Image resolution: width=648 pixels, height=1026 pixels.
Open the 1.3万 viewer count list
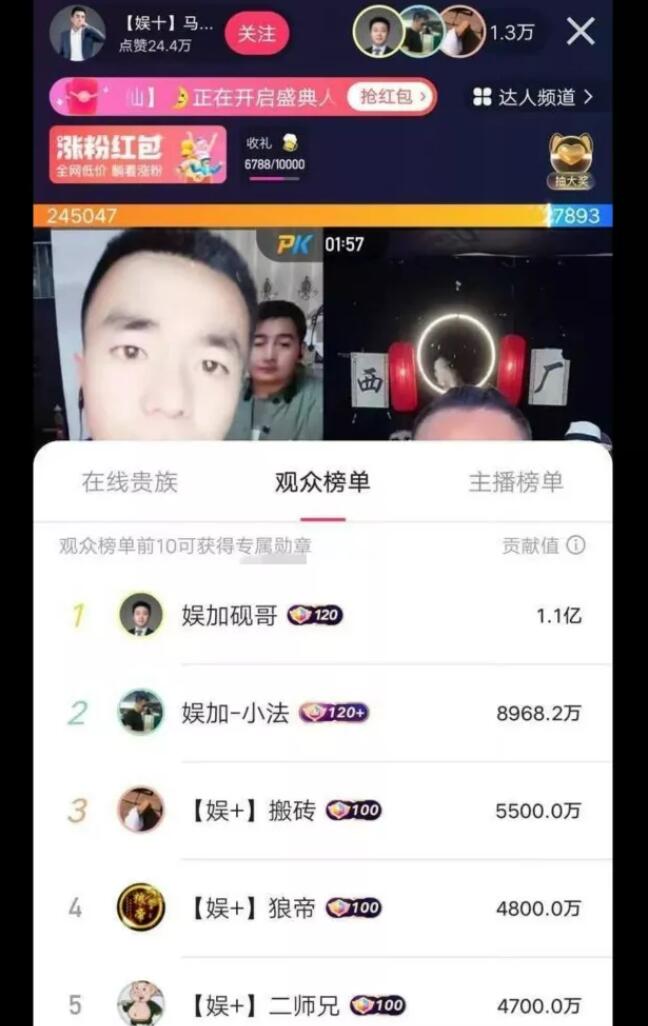511,33
